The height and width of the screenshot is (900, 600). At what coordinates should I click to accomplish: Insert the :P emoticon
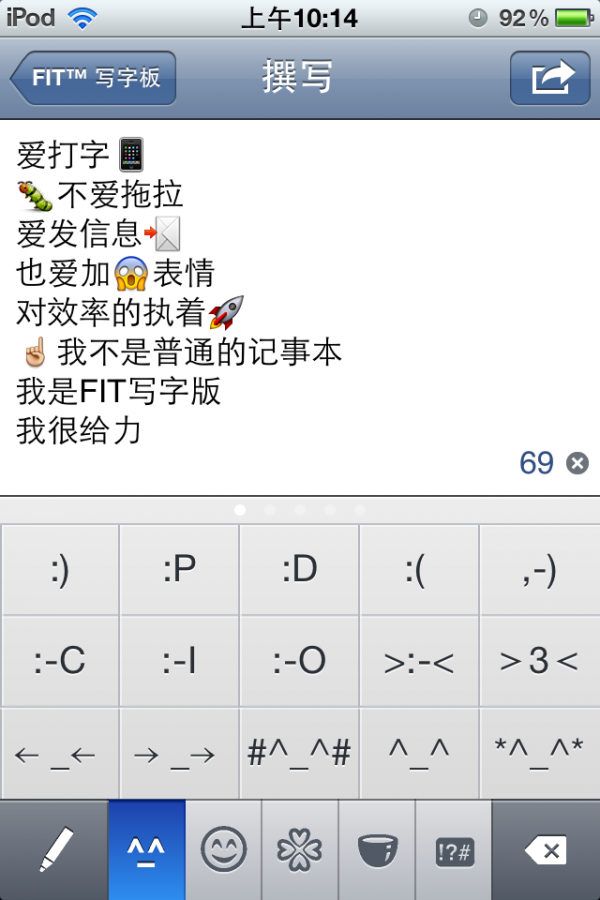coord(179,570)
